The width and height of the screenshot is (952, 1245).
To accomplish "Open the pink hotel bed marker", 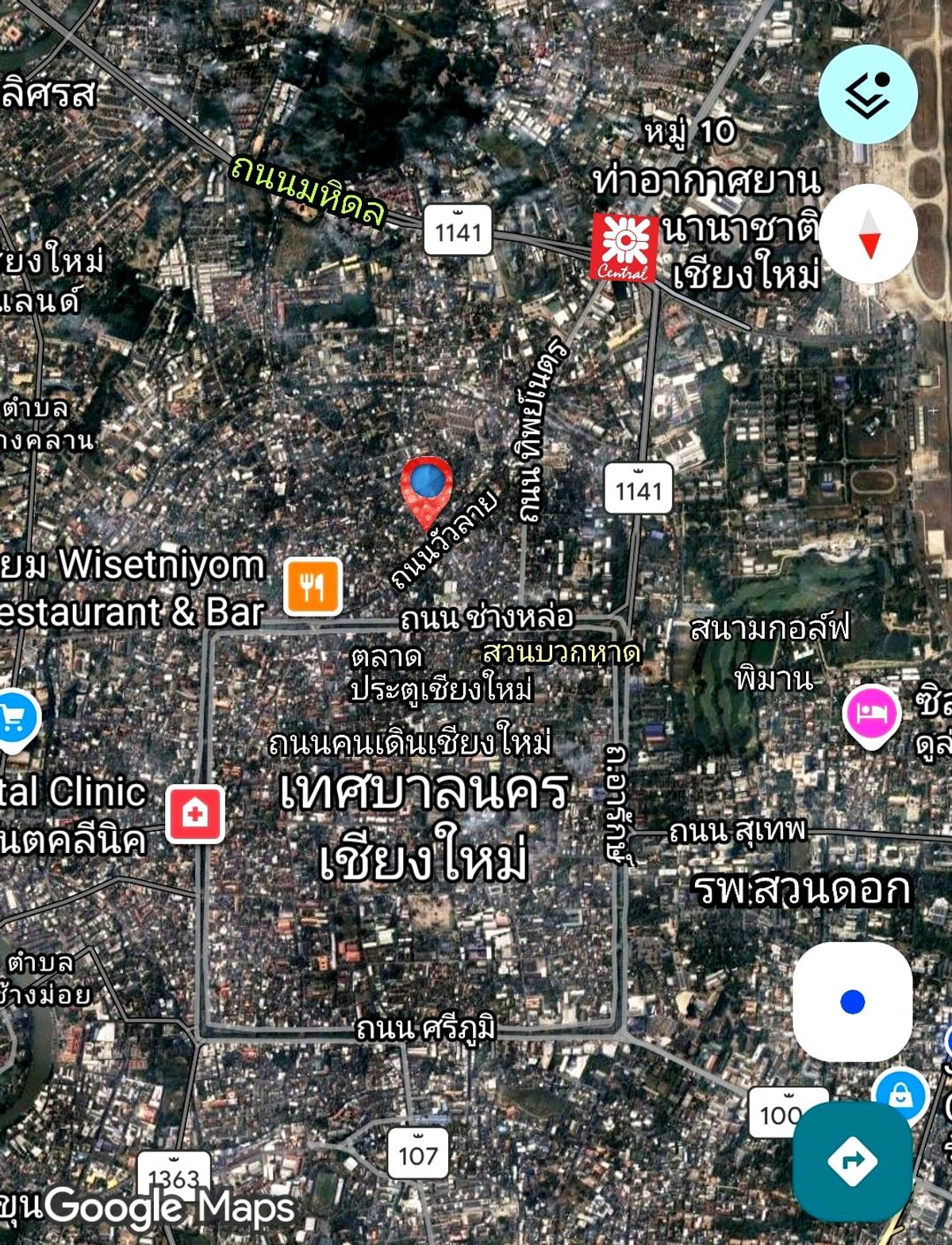I will pos(871,713).
